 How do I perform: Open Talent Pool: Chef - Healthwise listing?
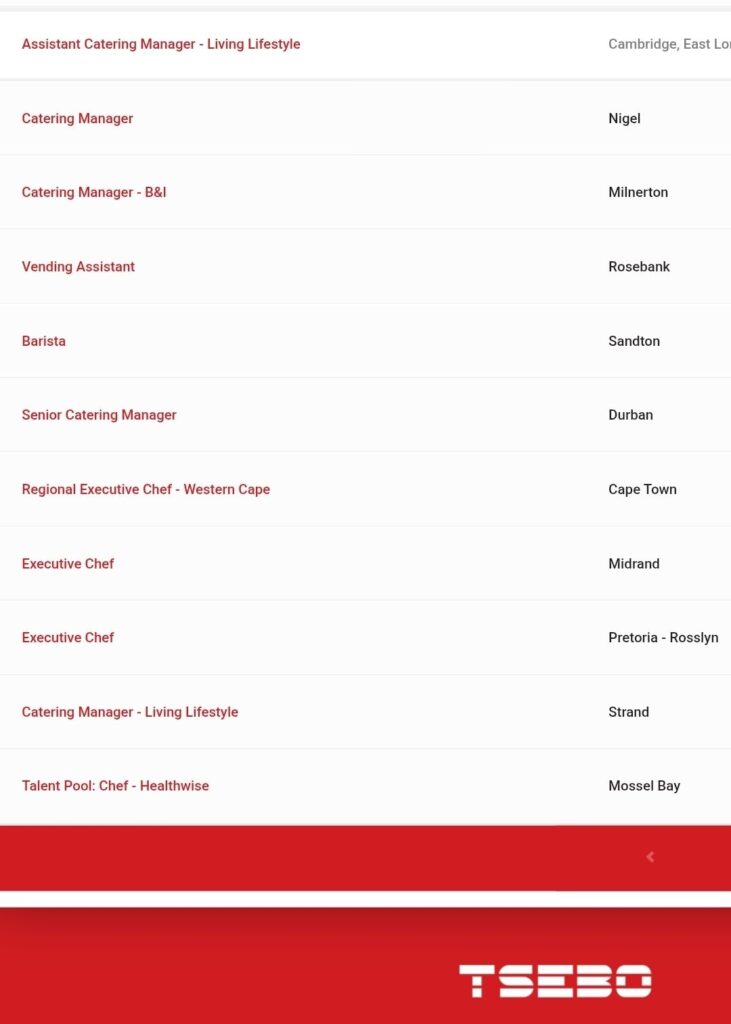point(115,786)
